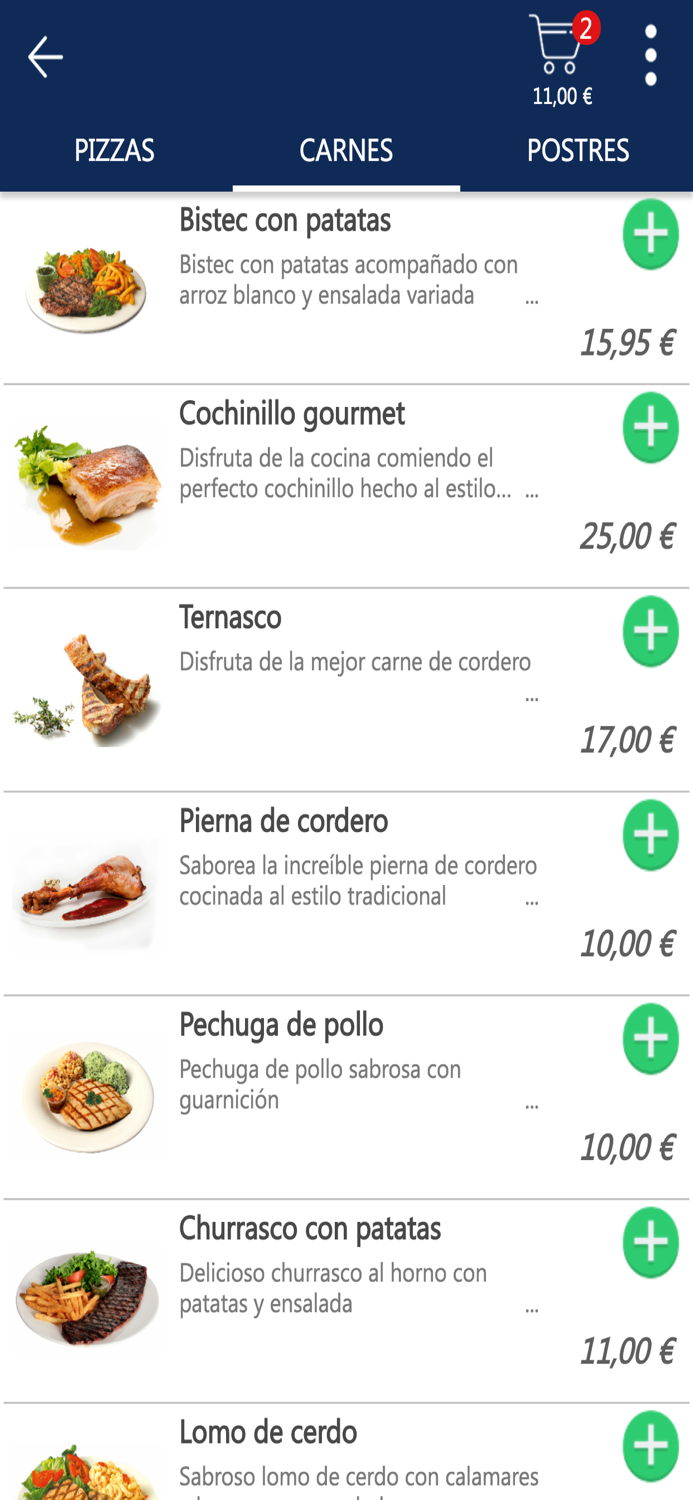Go back using the arrow icon

coord(45,58)
